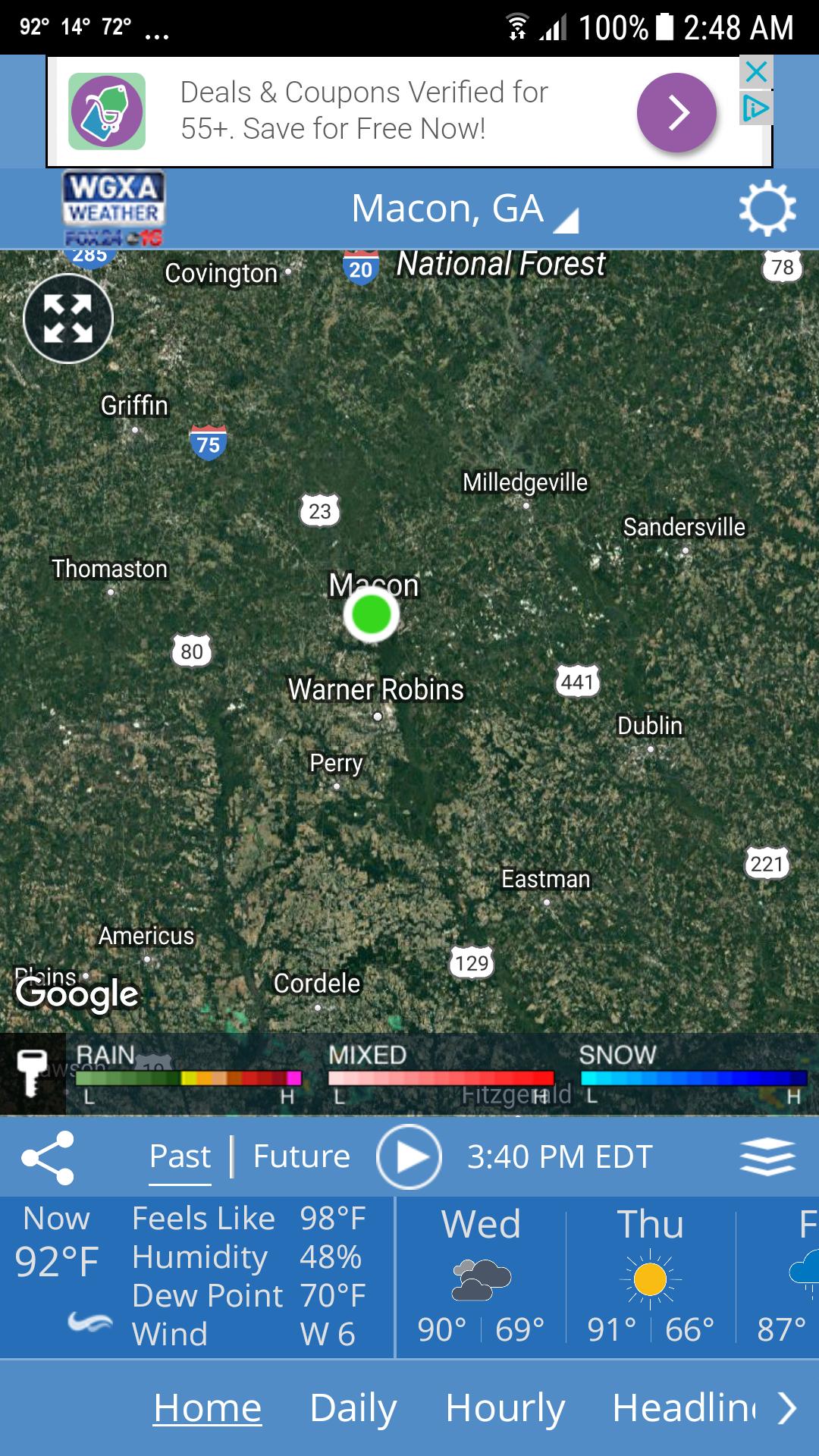Play the radar animation
This screenshot has width=819, height=1456.
point(409,1157)
